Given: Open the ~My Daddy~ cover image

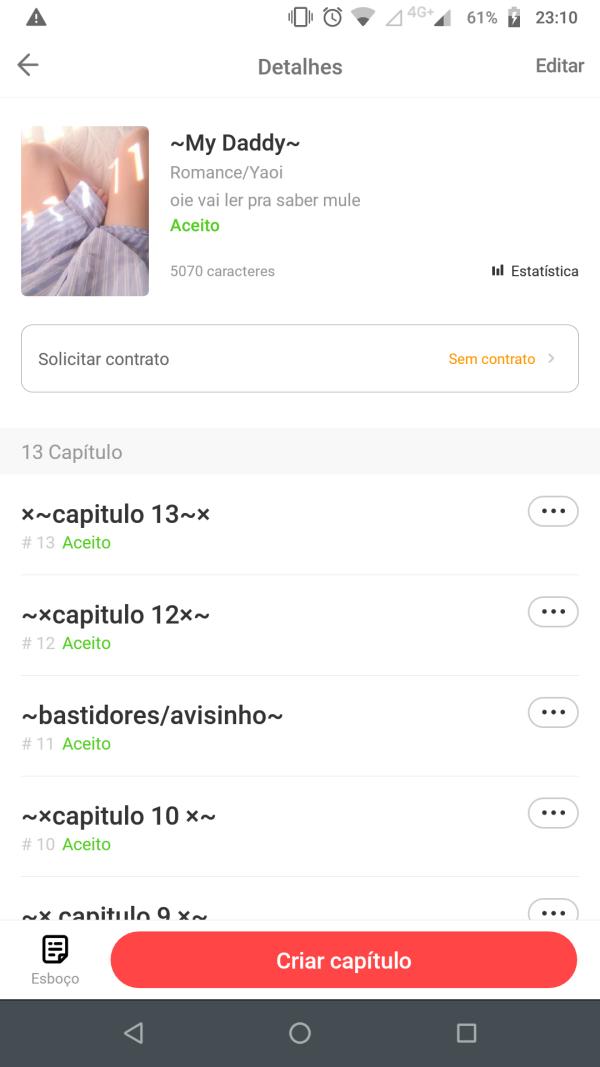Looking at the screenshot, I should (85, 211).
